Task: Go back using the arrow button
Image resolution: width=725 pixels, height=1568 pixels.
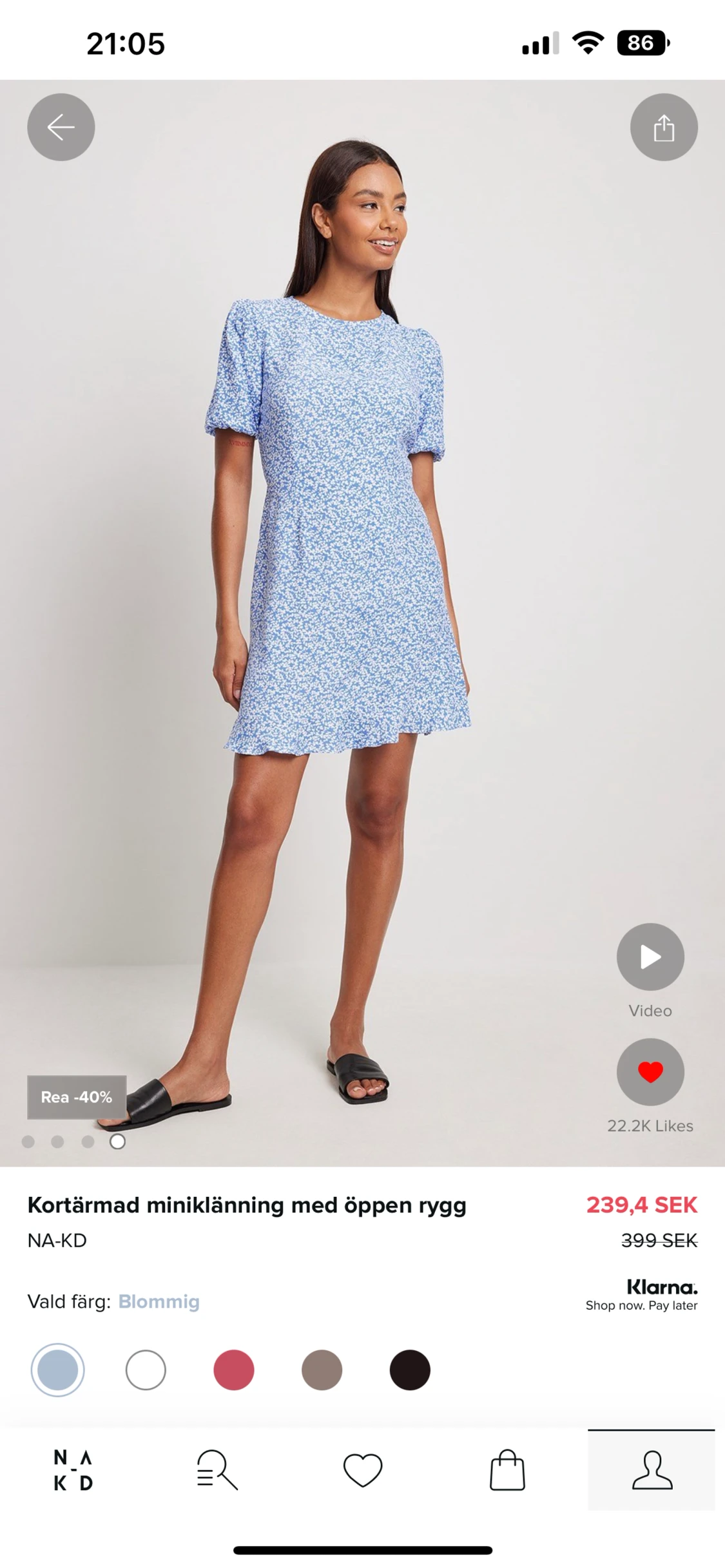Action: (x=61, y=127)
